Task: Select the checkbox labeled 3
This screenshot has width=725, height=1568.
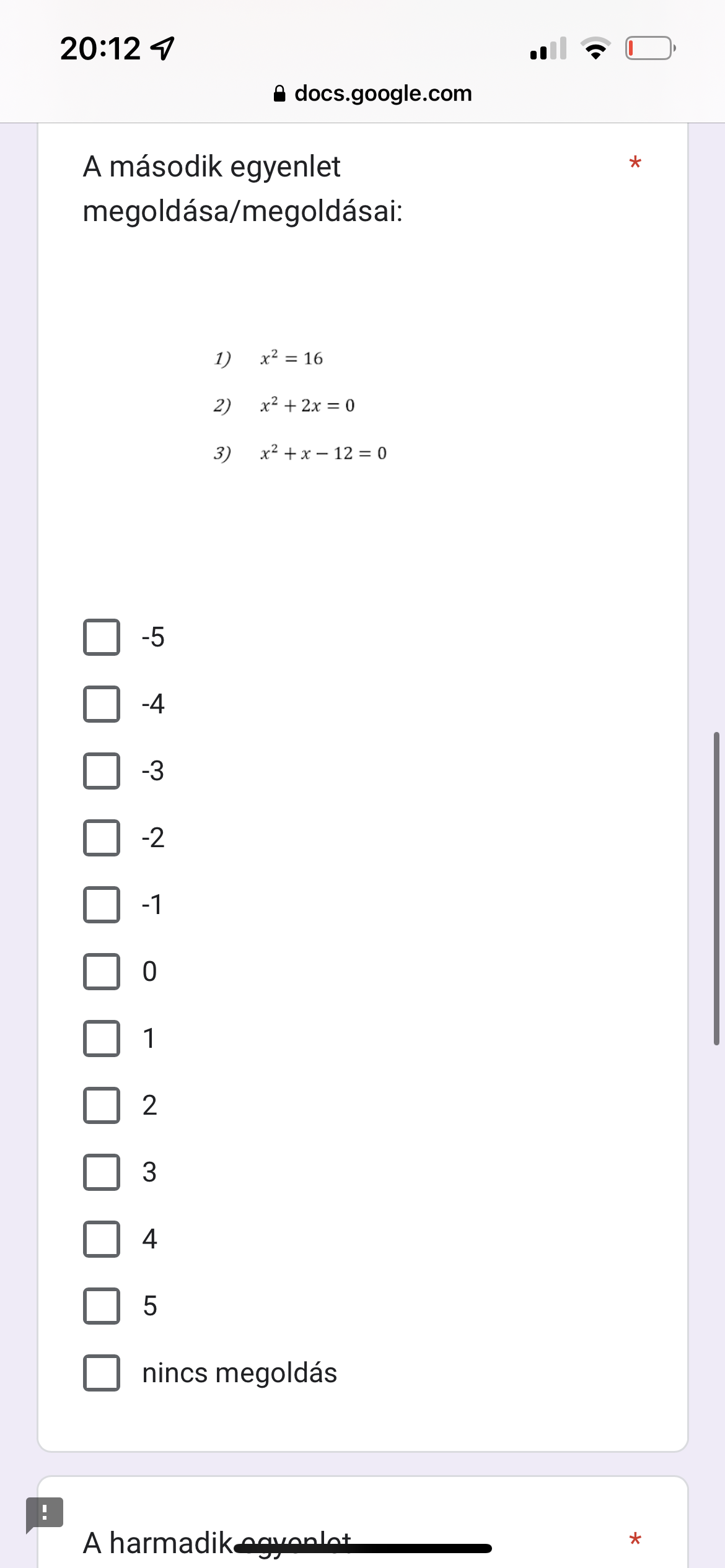Action: (102, 1172)
